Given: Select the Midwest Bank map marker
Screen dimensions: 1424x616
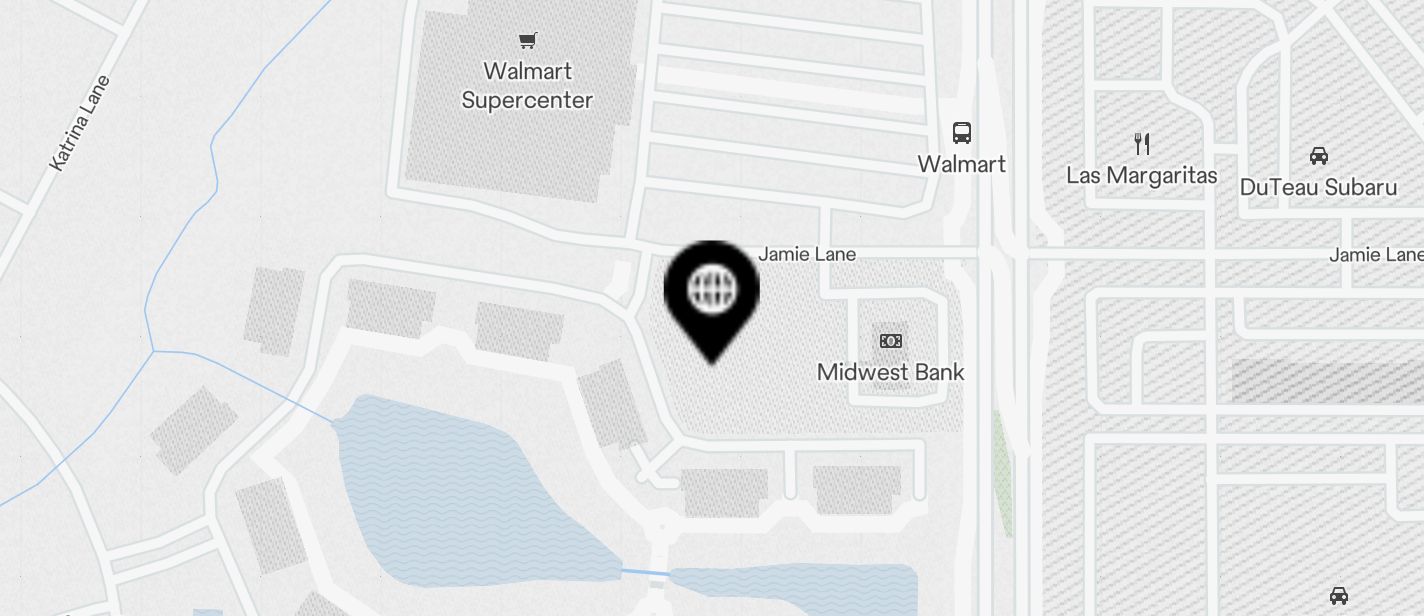Looking at the screenshot, I should (x=890, y=342).
